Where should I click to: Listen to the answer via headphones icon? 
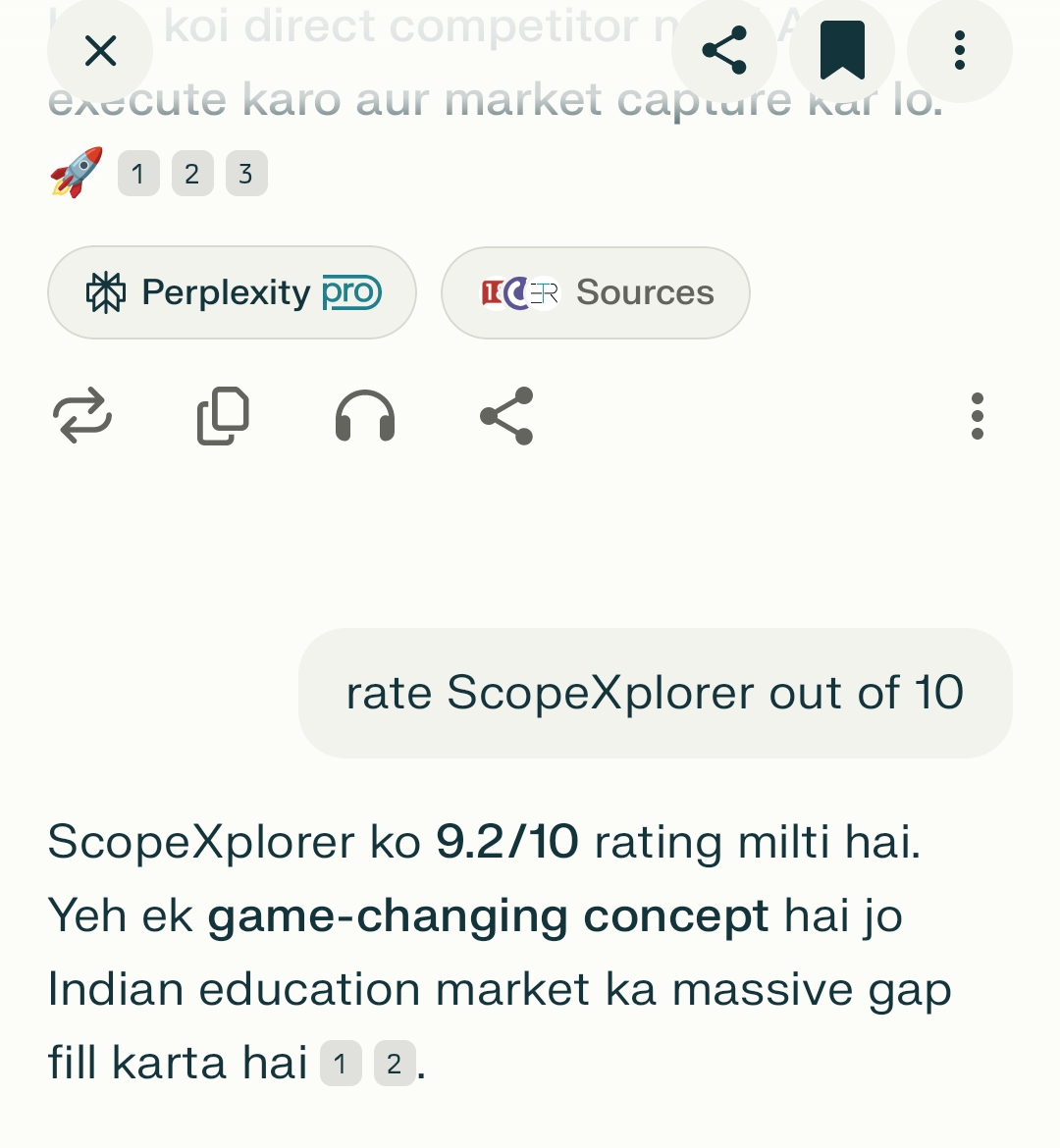365,416
